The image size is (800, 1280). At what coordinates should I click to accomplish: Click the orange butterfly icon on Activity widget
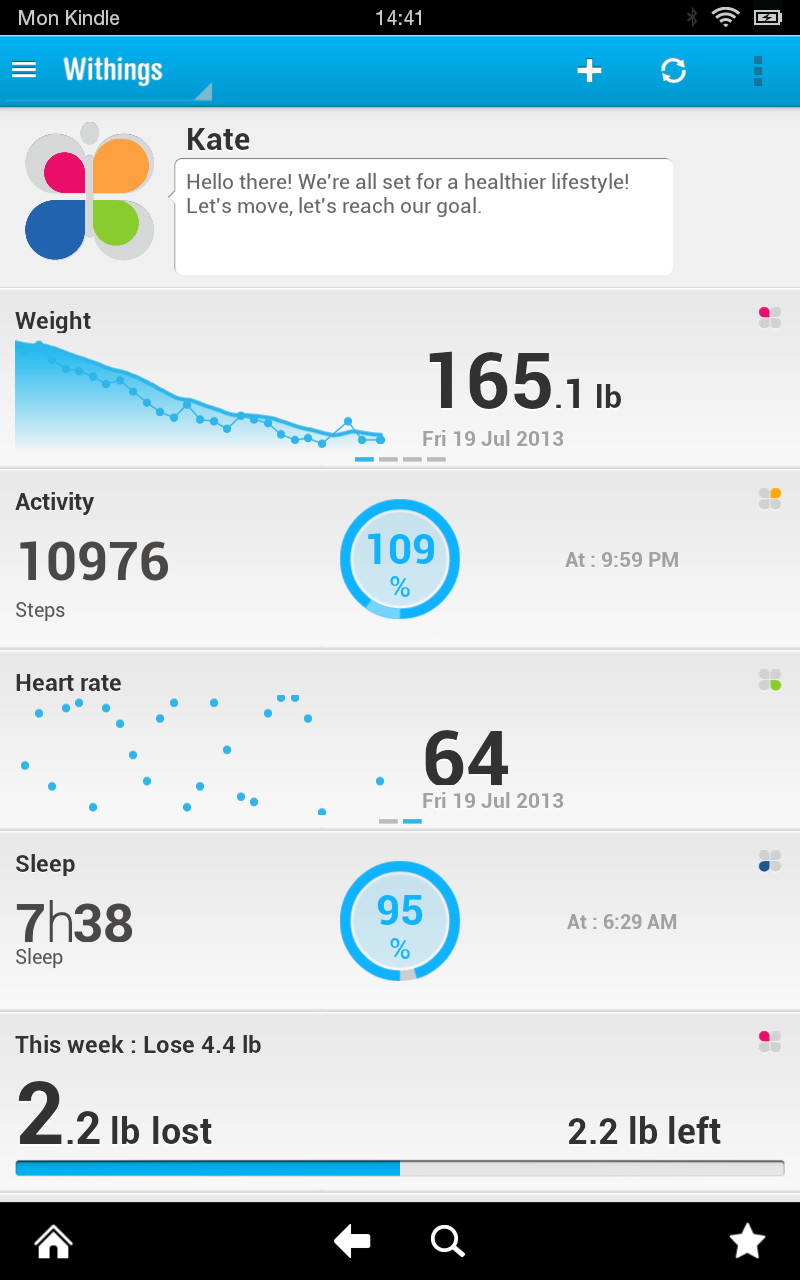(768, 498)
